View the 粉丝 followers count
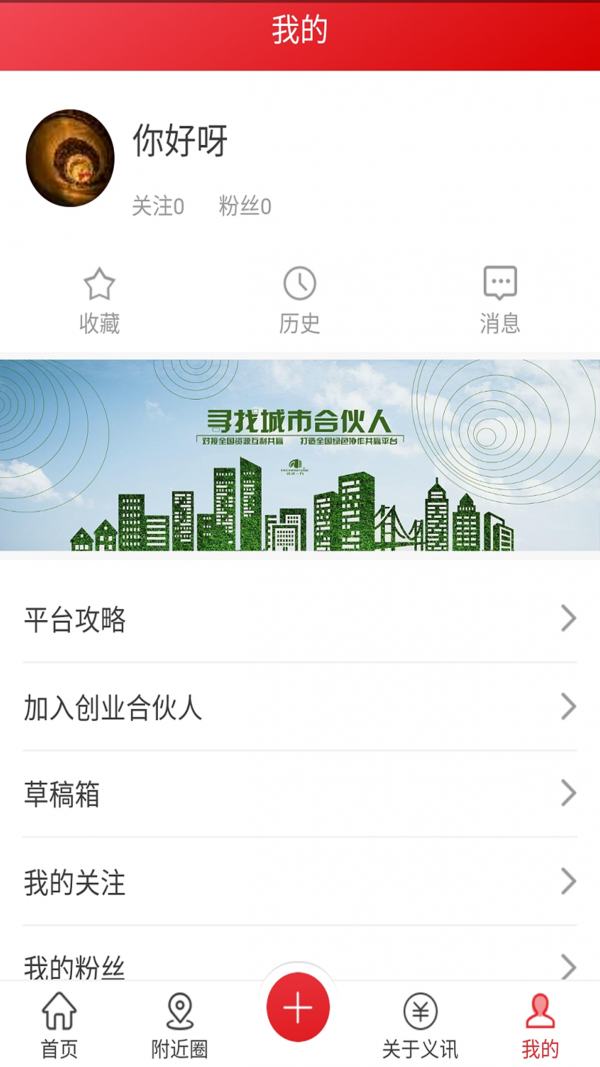Viewport: 600px width, 1067px height. click(x=245, y=207)
